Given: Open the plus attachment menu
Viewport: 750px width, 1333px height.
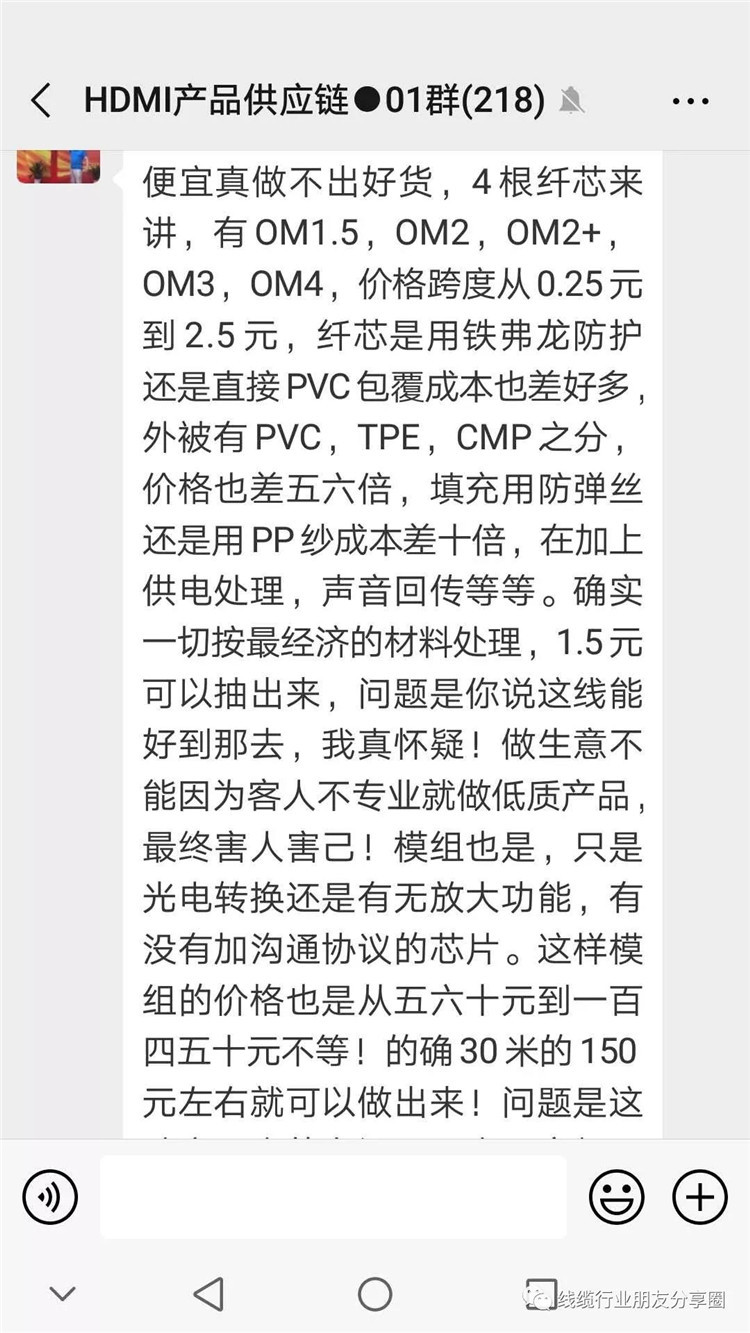Looking at the screenshot, I should click(700, 1196).
